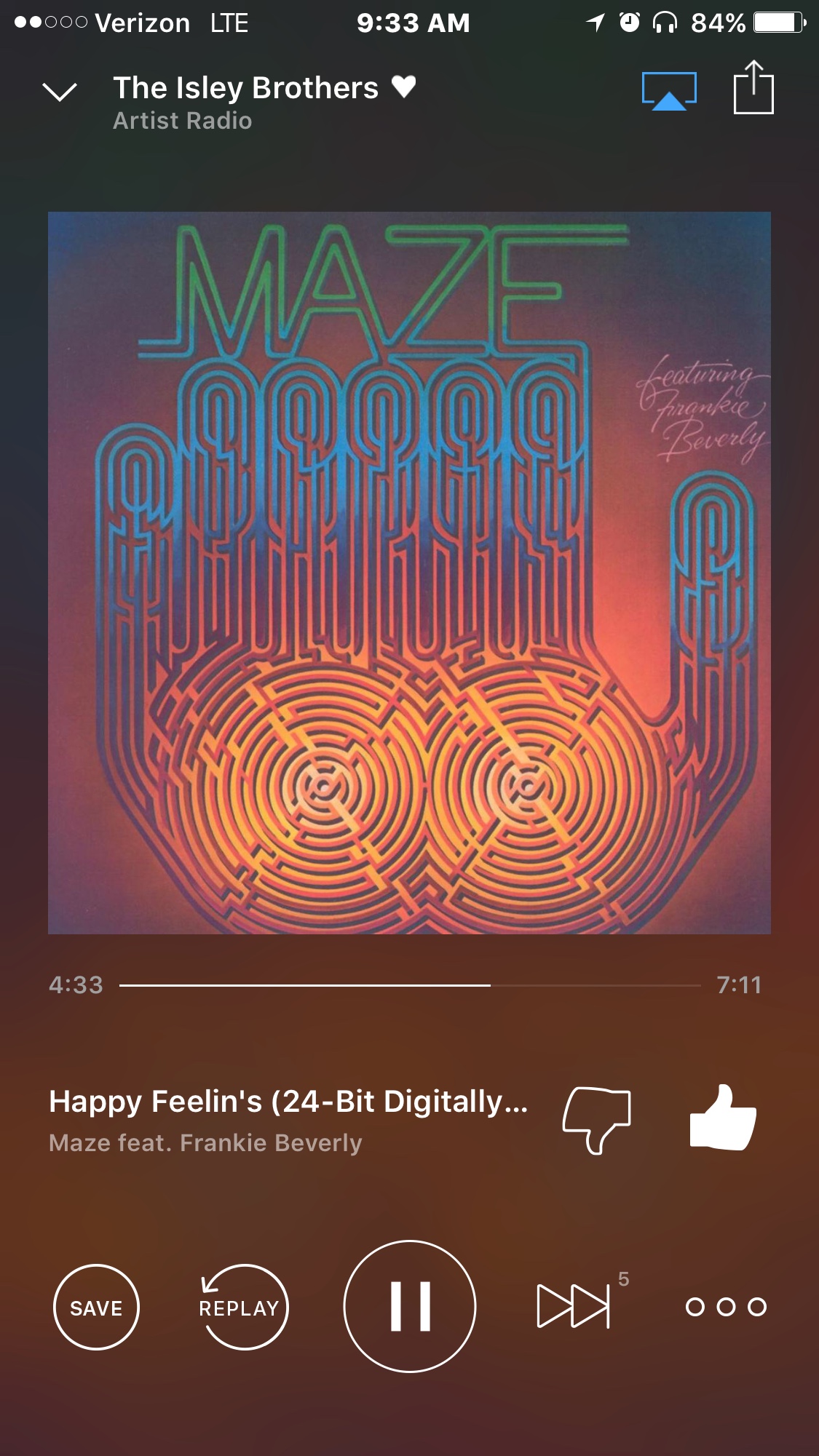Screen dimensions: 819x1456
Task: Skip to the next song
Action: pos(574,1306)
